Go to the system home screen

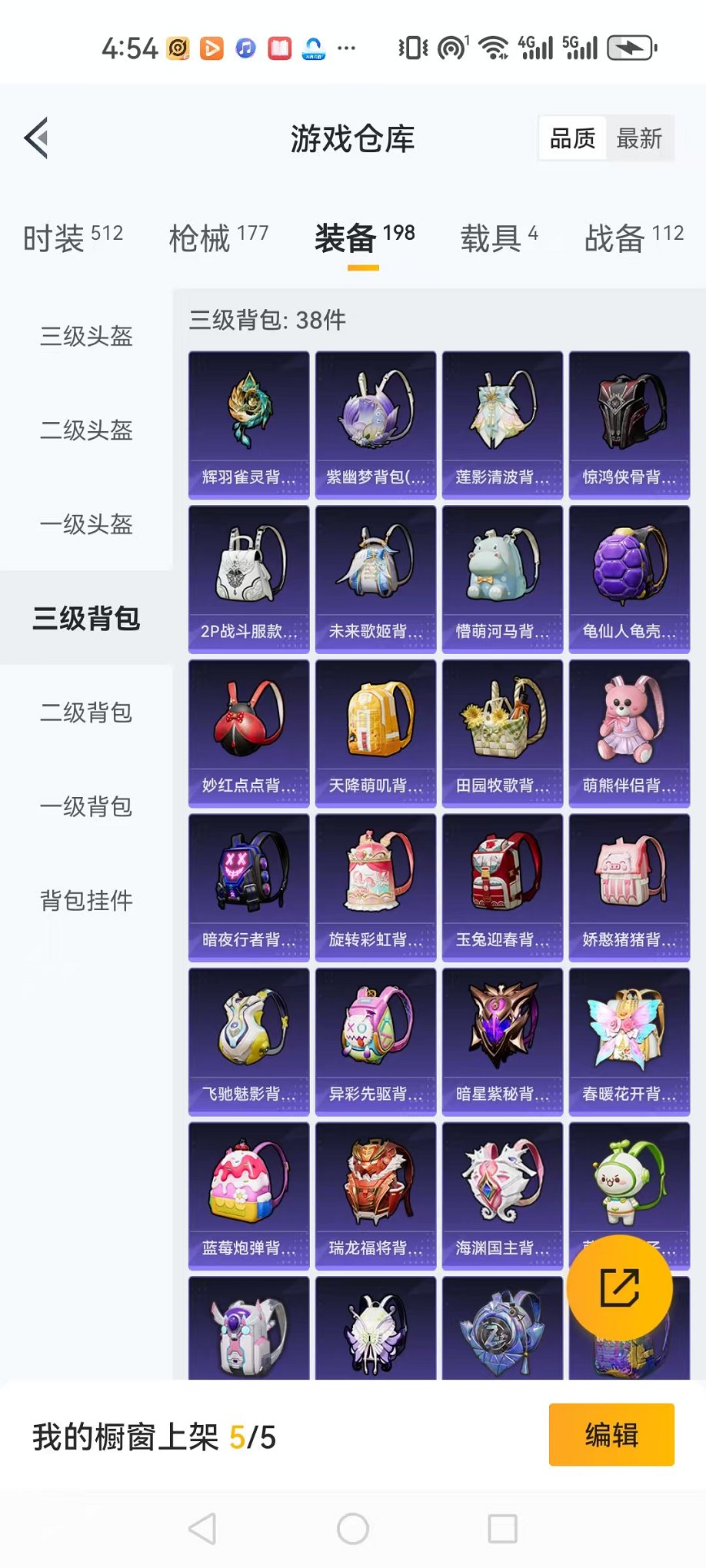tap(353, 1529)
